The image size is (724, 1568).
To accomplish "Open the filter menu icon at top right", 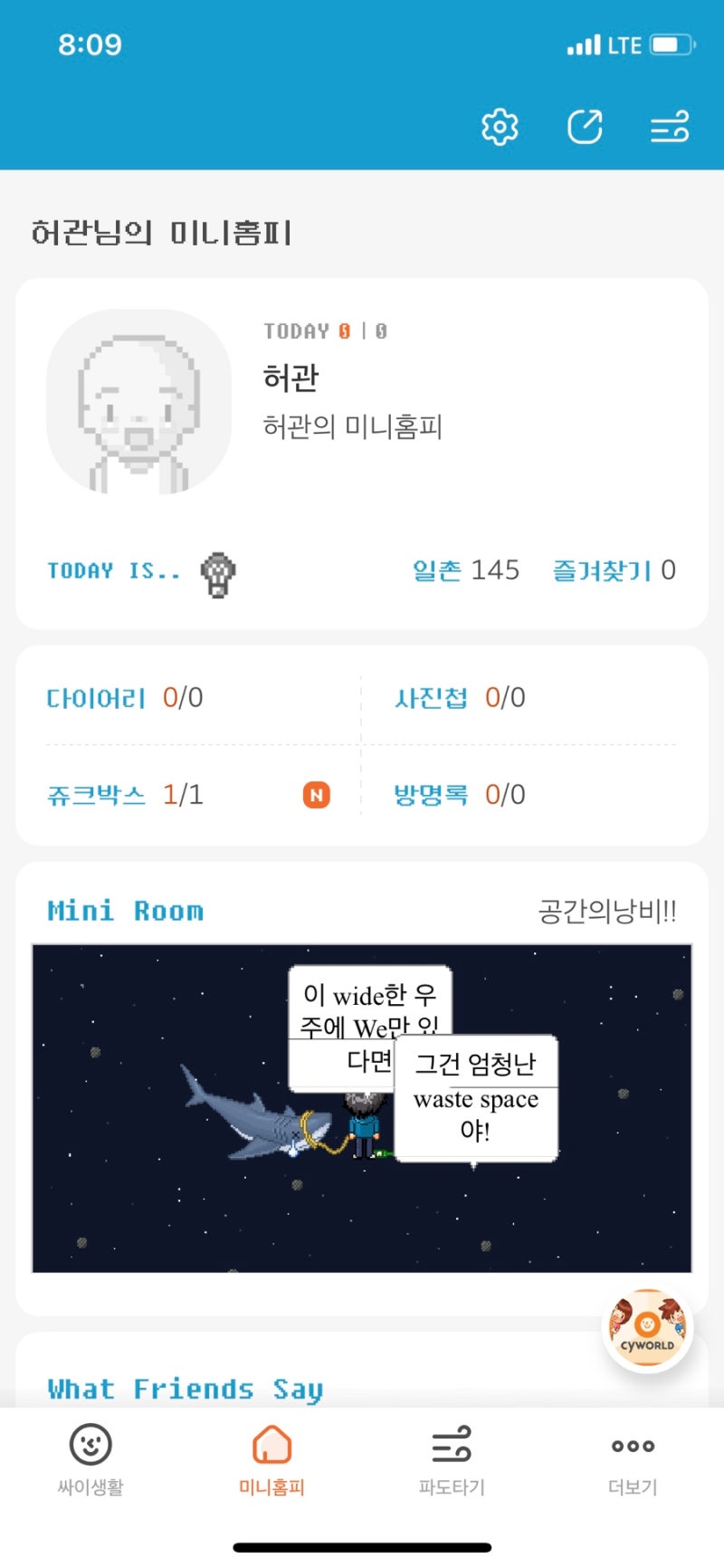I will (x=670, y=129).
